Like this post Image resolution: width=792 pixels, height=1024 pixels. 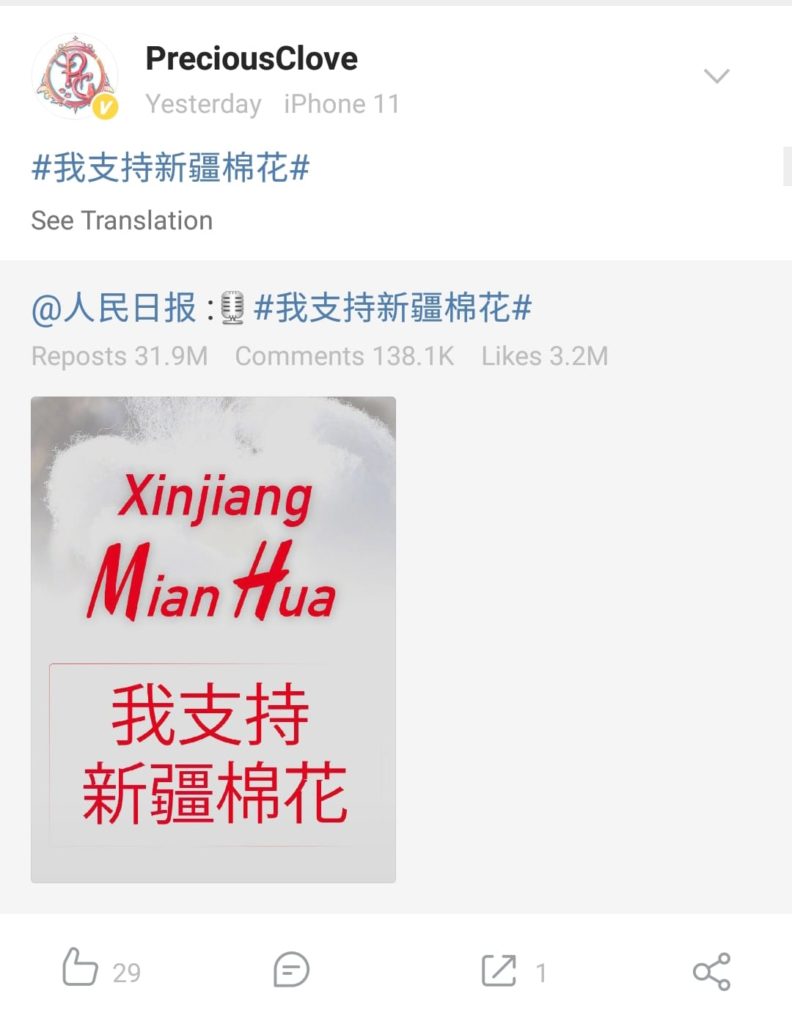click(x=82, y=970)
